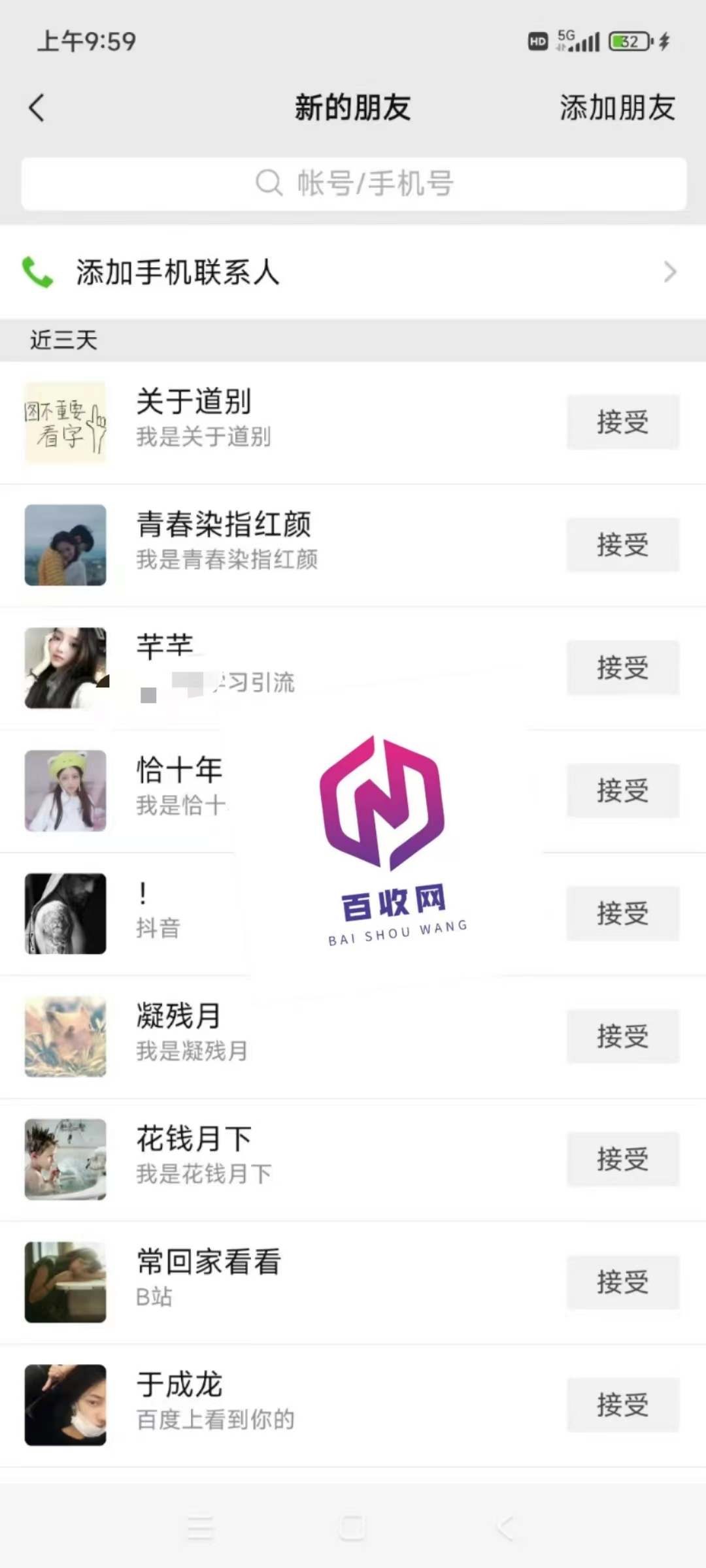Accept the request from 常回家看看
The height and width of the screenshot is (1568, 706).
pos(622,1282)
